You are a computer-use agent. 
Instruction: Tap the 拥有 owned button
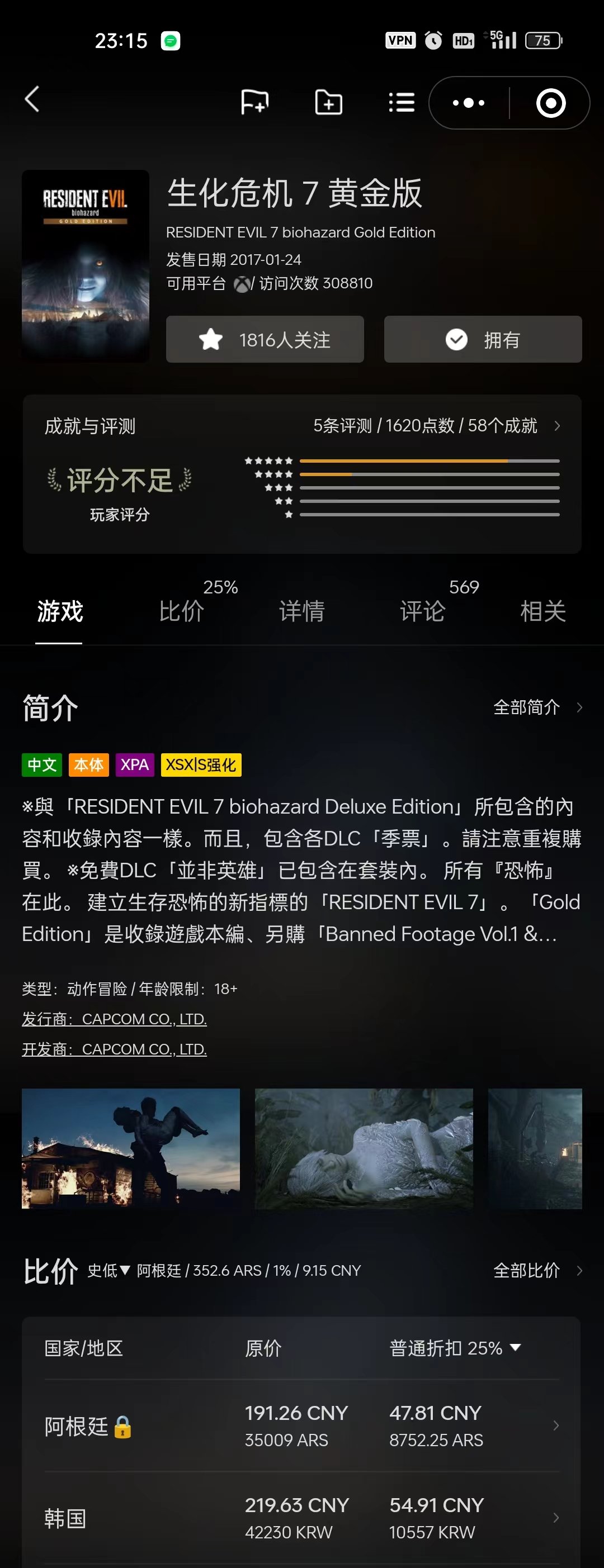click(483, 340)
